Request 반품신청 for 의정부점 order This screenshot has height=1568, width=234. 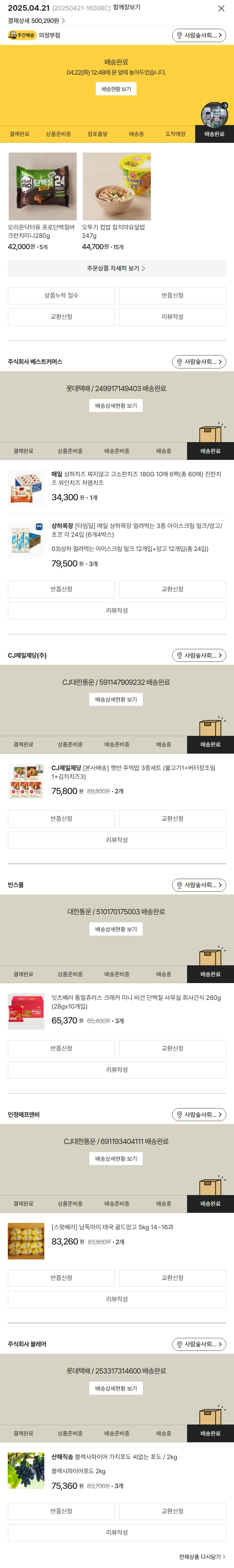[173, 296]
